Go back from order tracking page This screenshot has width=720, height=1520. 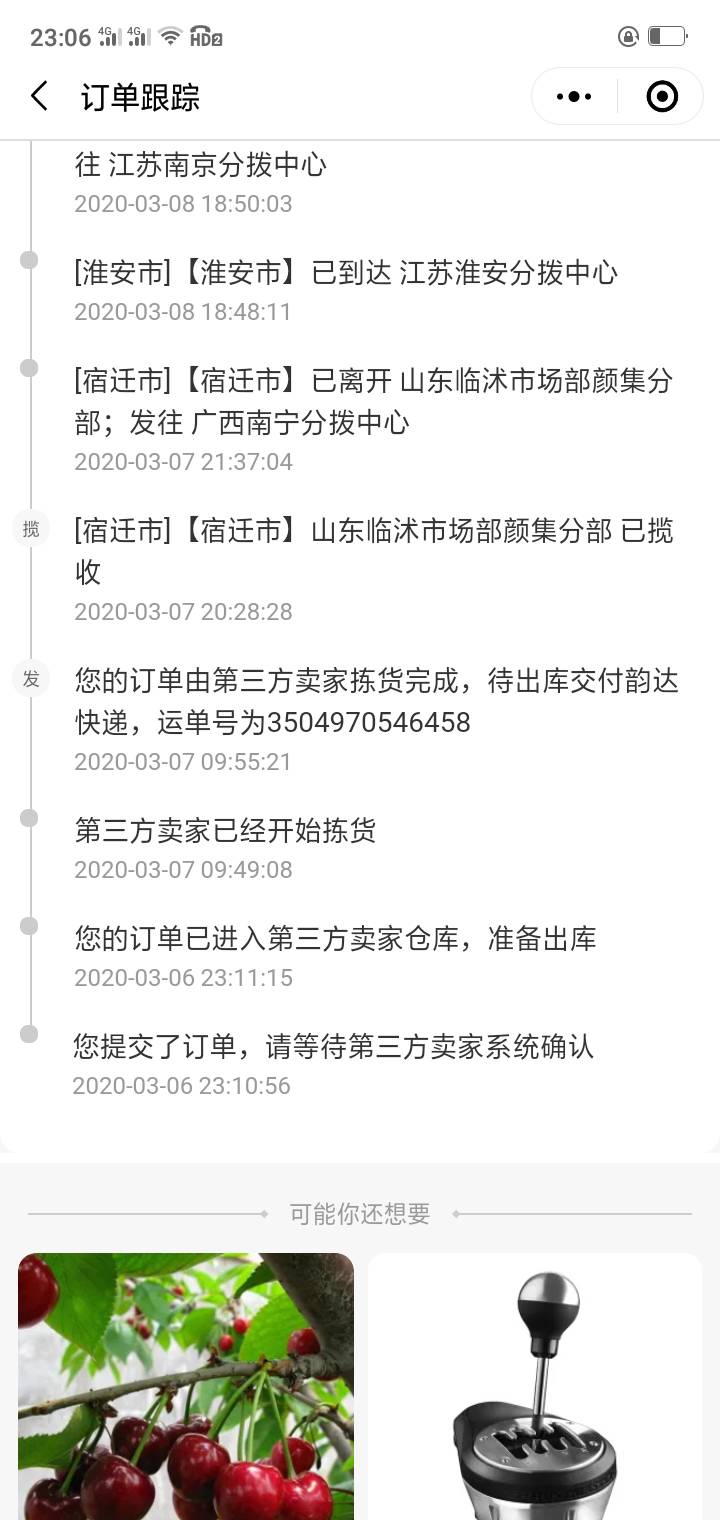(x=40, y=97)
